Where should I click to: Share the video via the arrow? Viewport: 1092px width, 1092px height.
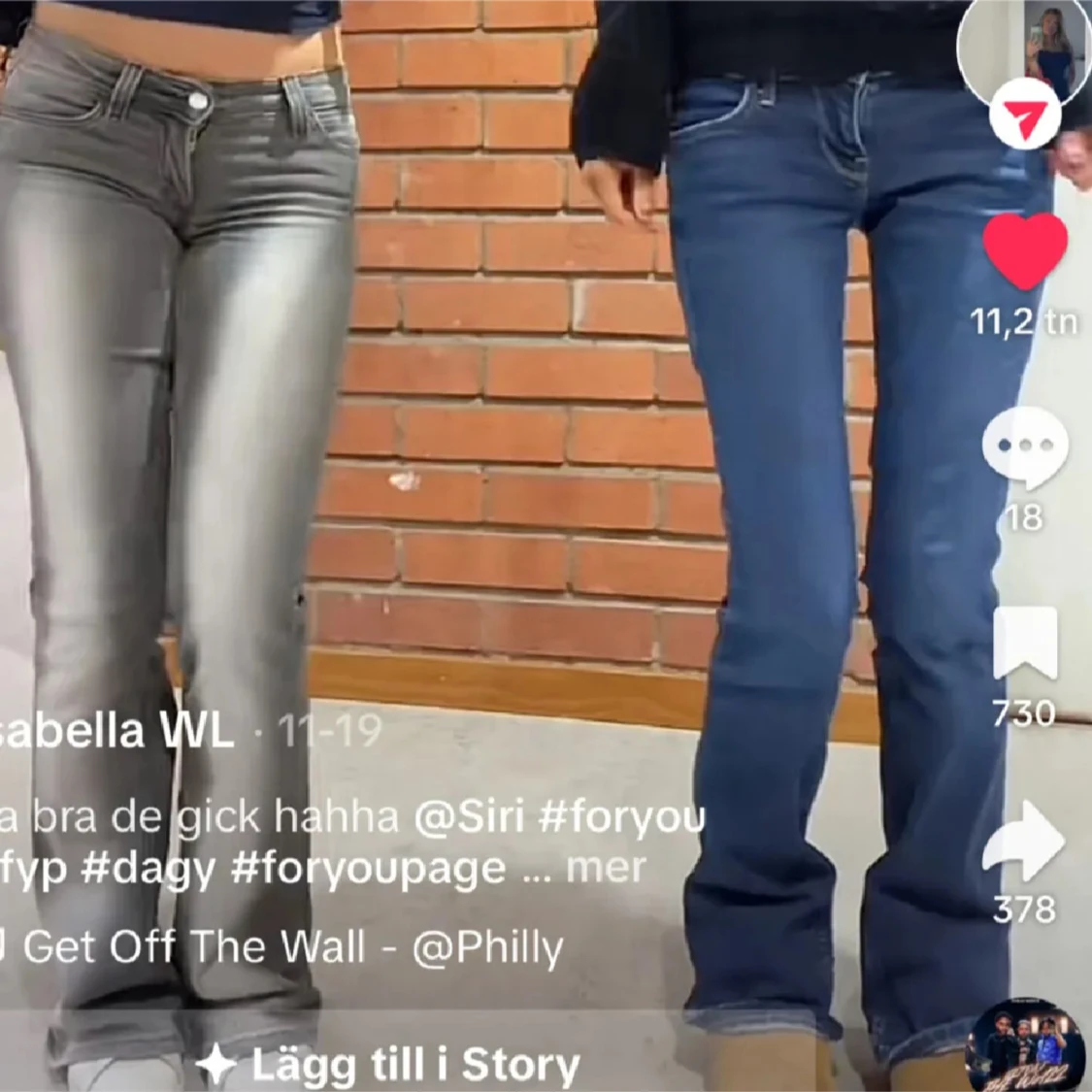click(x=1025, y=841)
